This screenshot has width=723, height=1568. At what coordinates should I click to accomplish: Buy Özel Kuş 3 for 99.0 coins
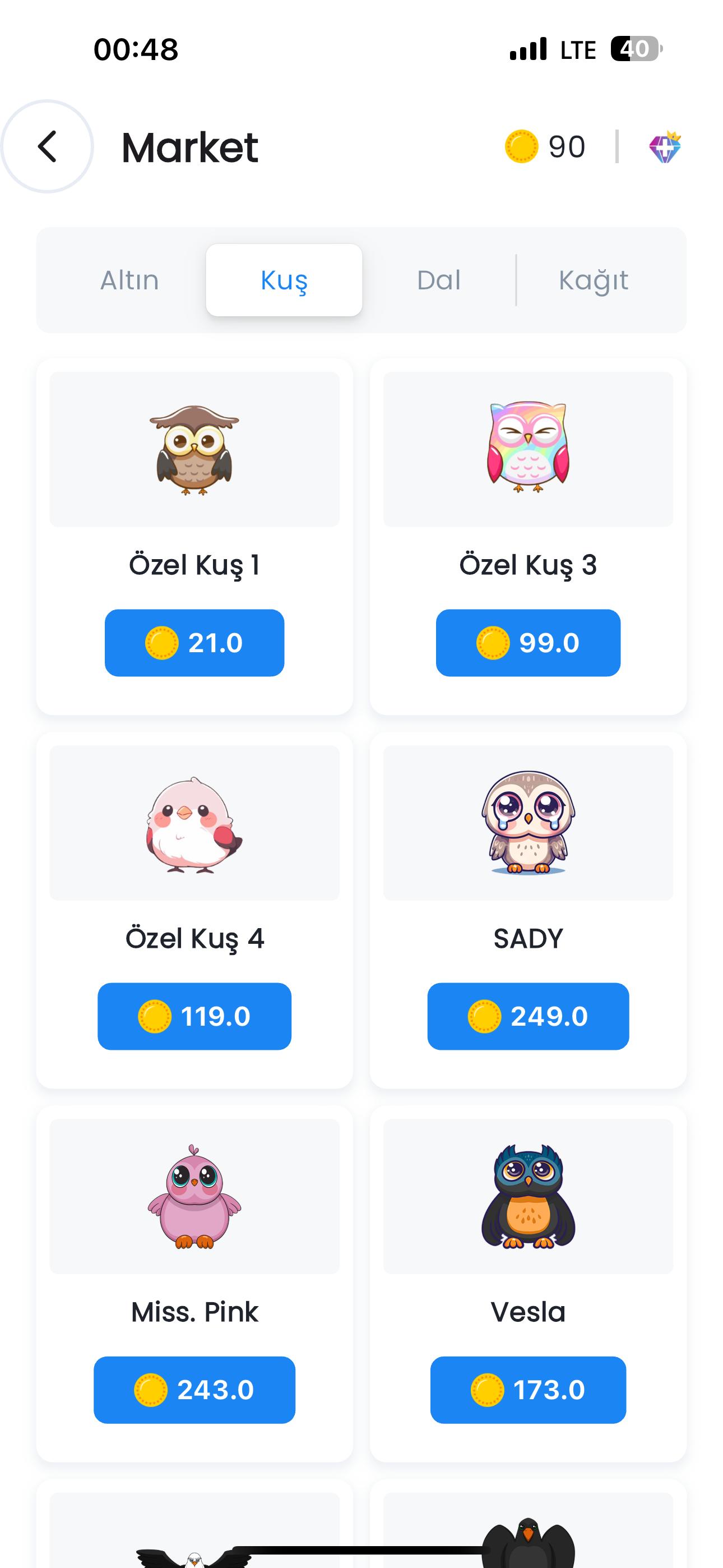[527, 643]
